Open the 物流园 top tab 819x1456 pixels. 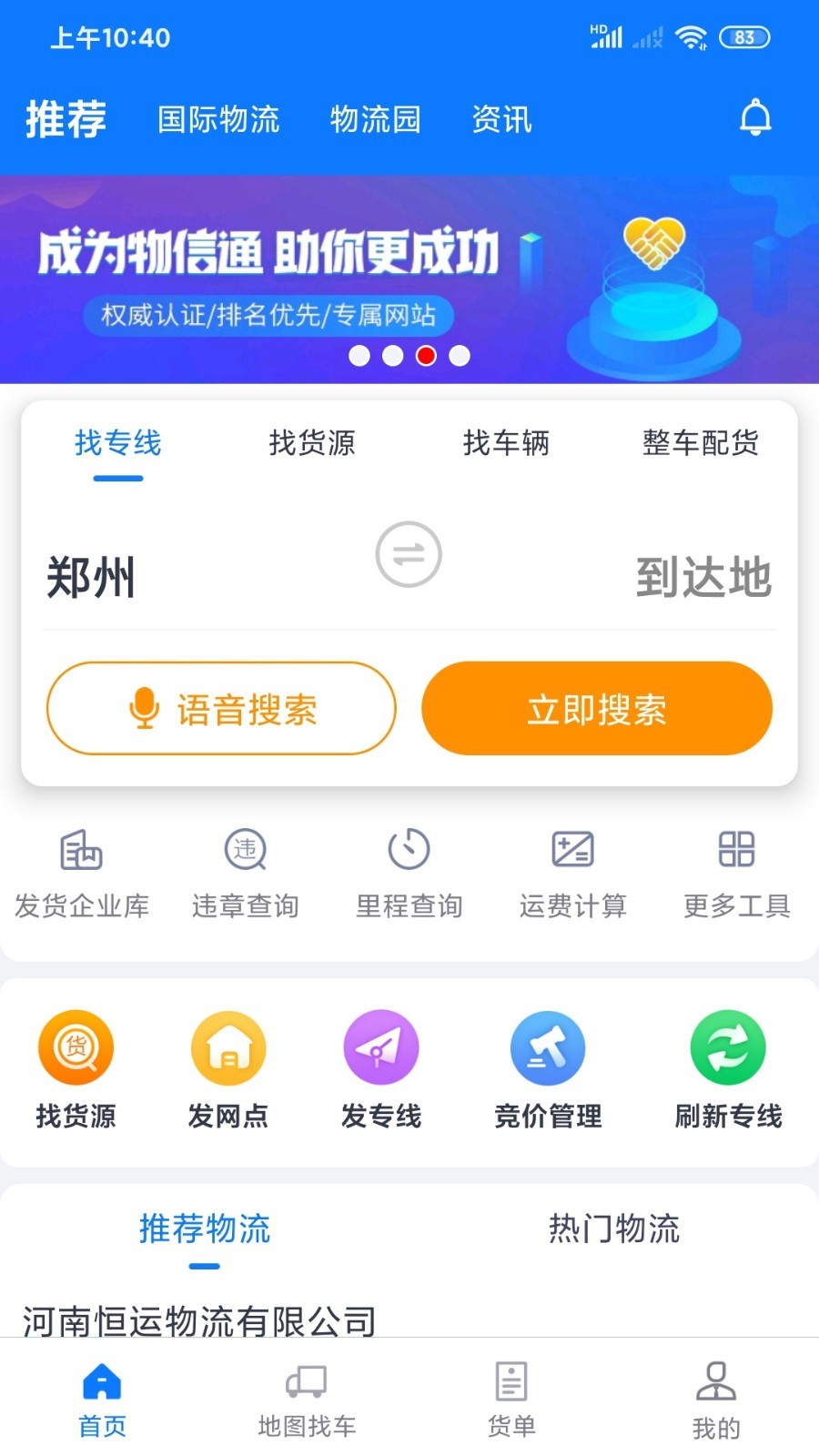click(x=375, y=119)
